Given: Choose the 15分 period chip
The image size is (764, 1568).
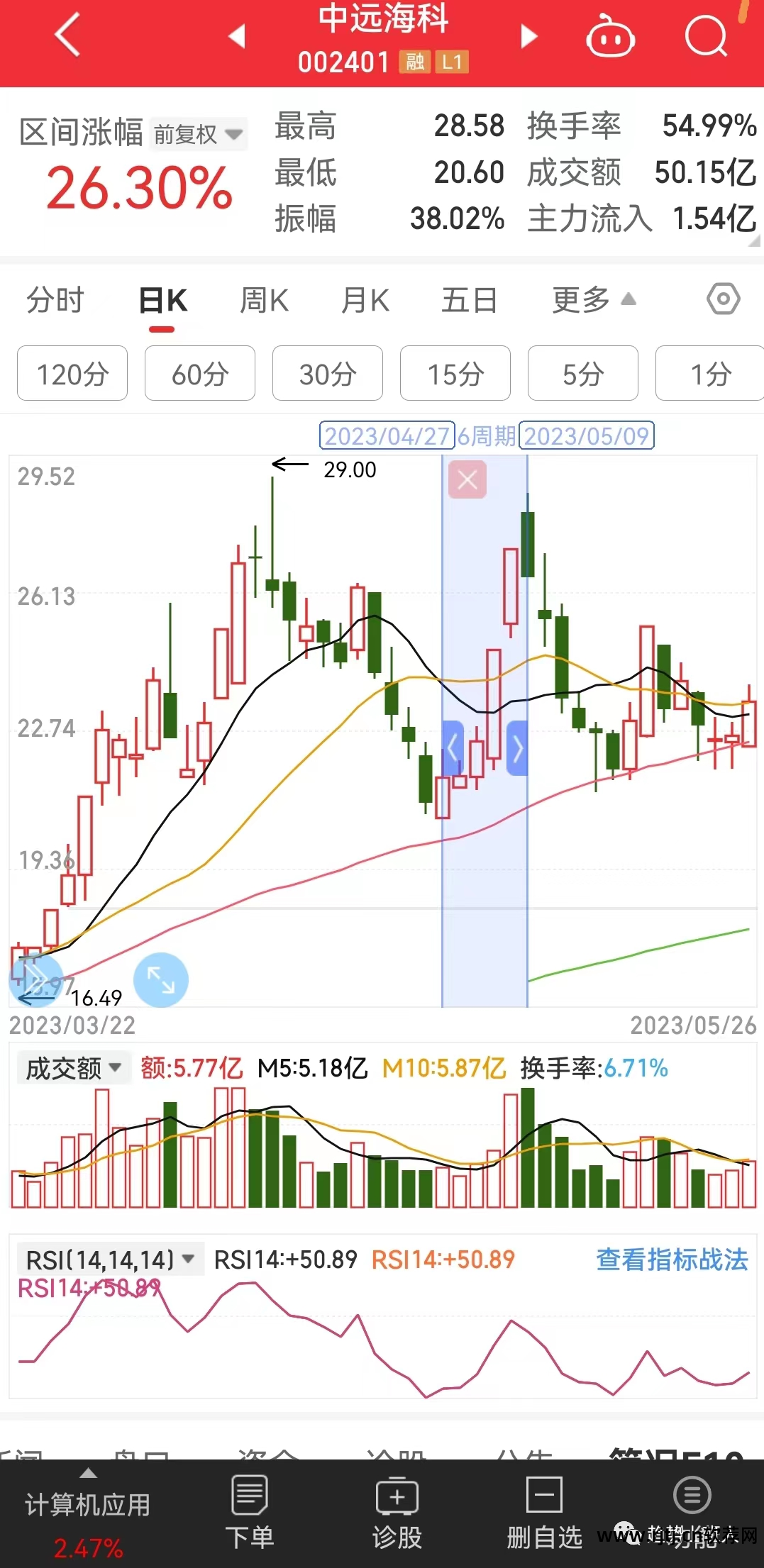Looking at the screenshot, I should [x=455, y=374].
